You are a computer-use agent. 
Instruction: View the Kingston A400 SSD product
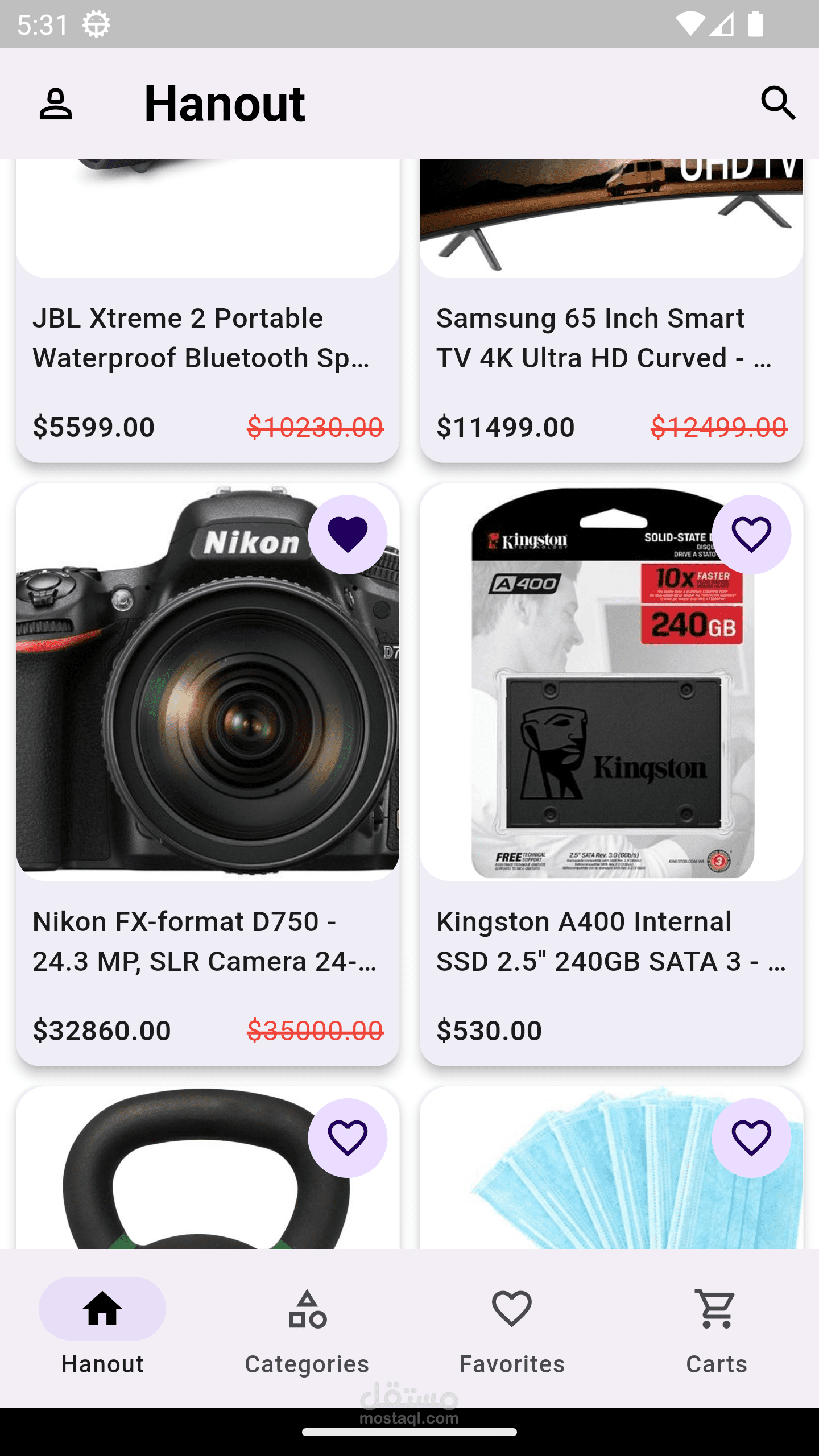point(611,775)
